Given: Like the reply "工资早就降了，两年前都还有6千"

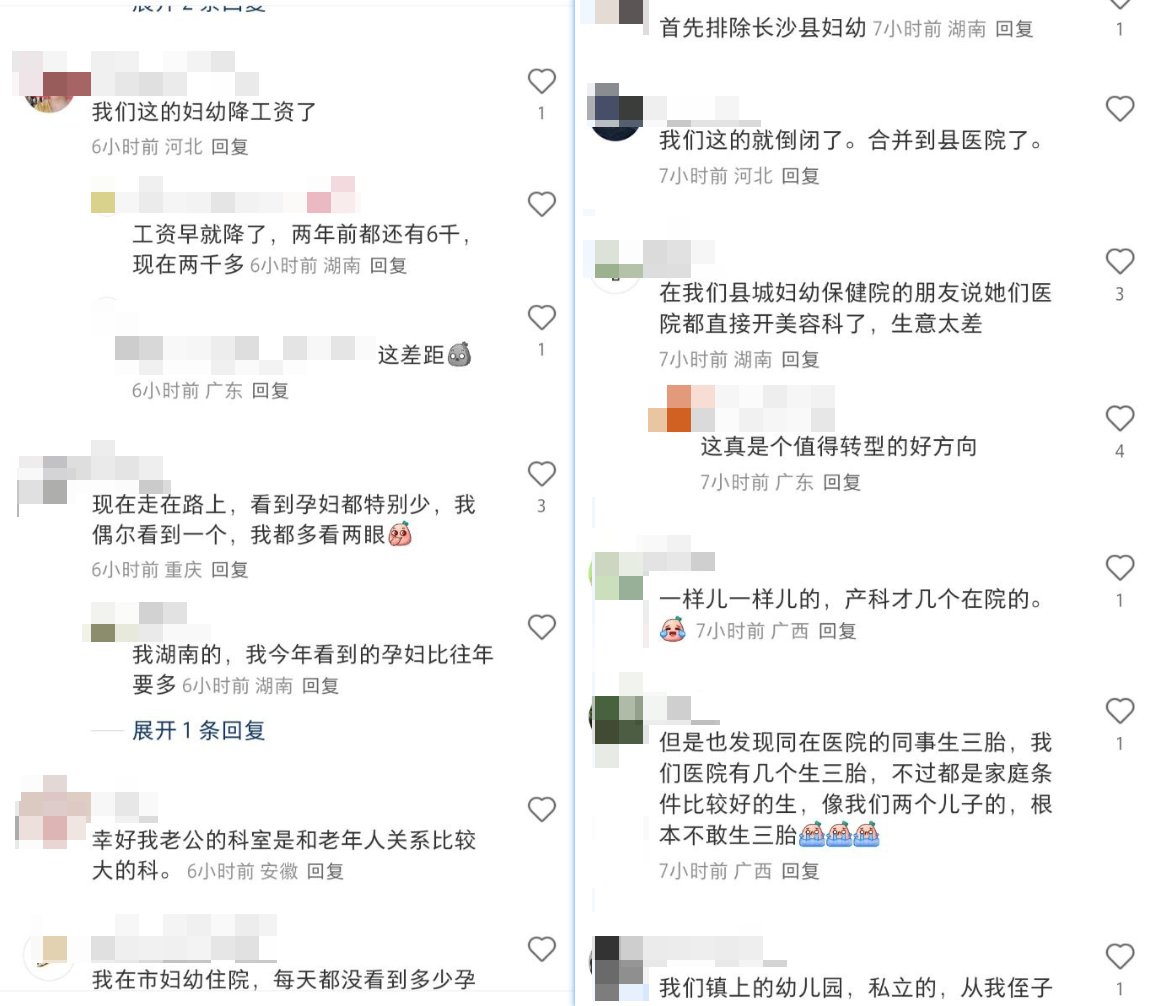Looking at the screenshot, I should pos(541,204).
